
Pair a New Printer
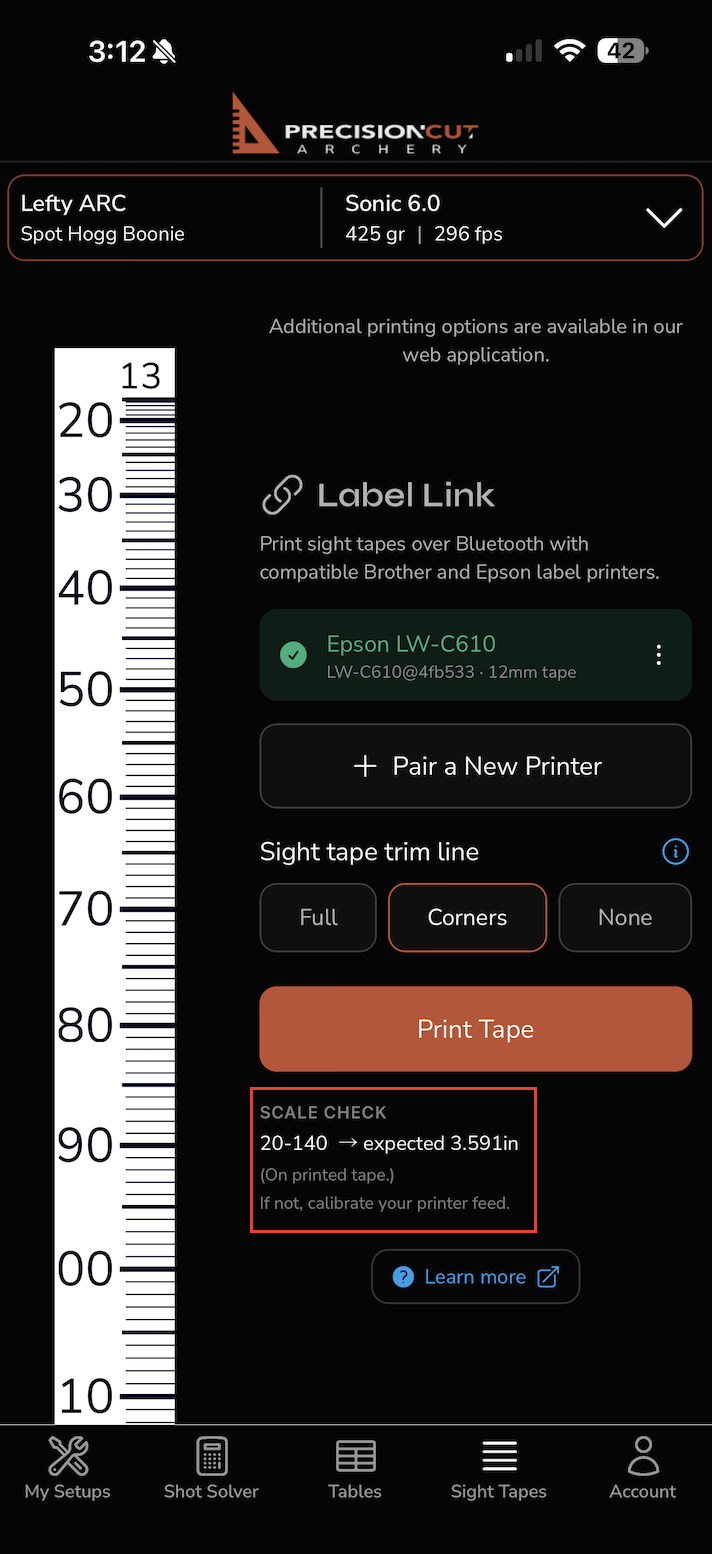tap(476, 766)
